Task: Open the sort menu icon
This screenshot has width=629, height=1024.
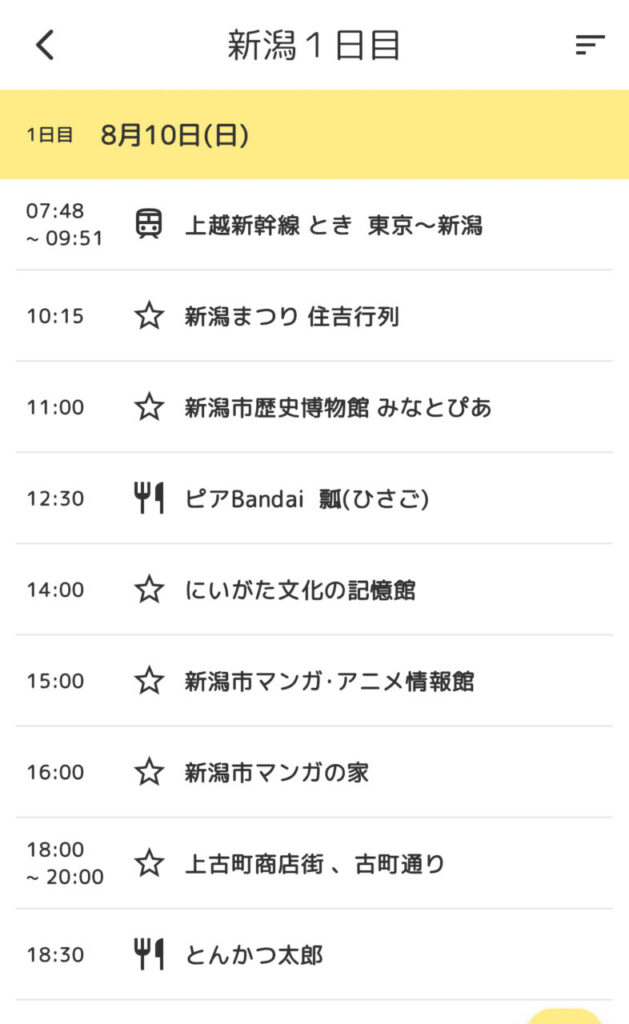Action: tap(589, 45)
